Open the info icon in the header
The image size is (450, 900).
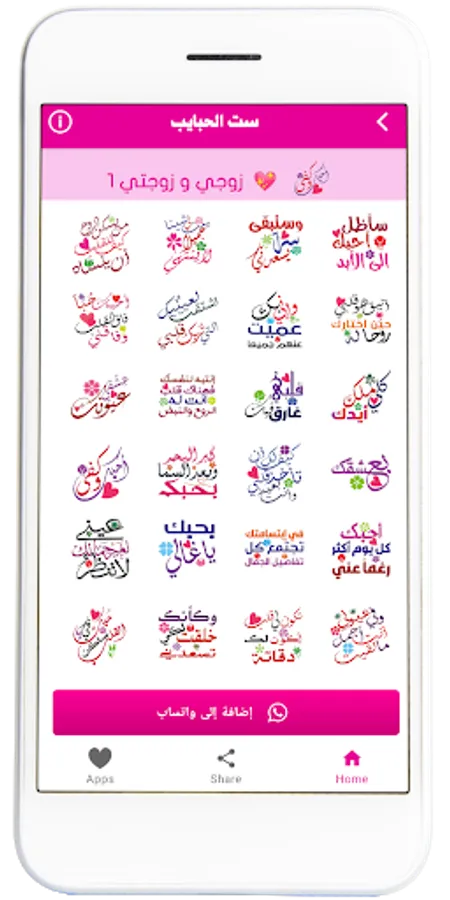(60, 122)
